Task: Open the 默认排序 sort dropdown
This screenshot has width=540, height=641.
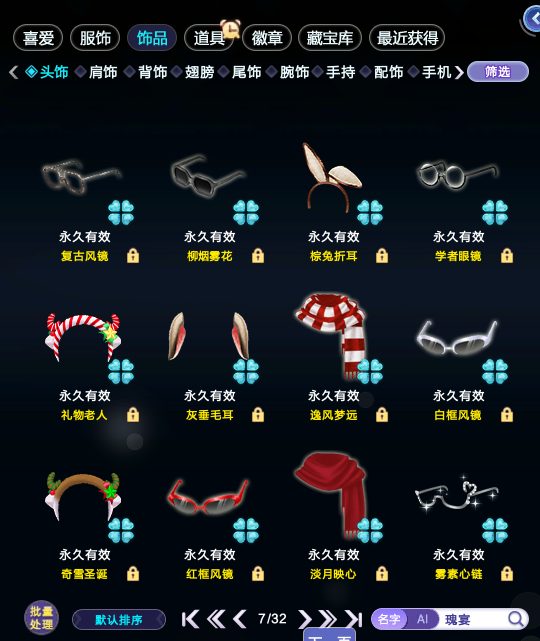Action: point(119,620)
